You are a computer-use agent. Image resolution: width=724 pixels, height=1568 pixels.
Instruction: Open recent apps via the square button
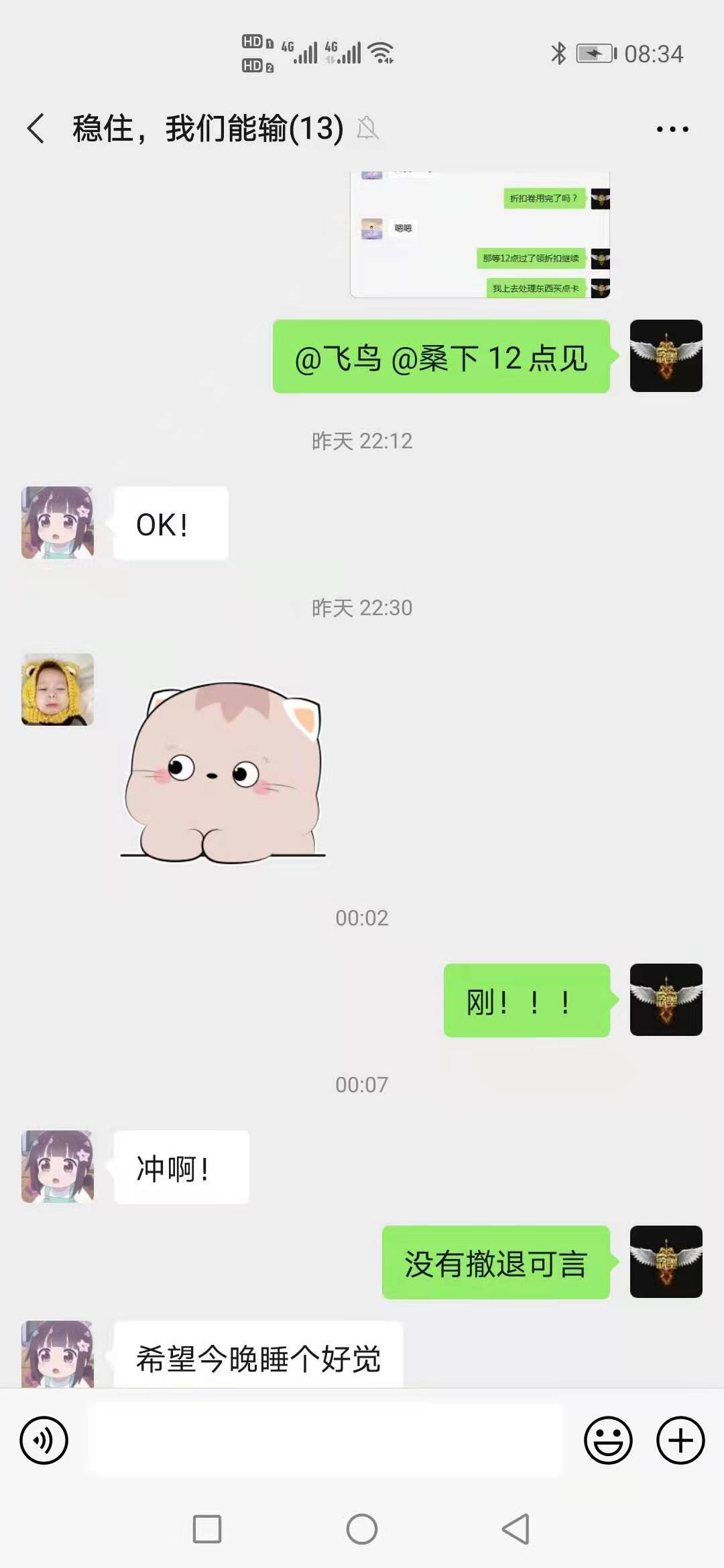pos(207,1529)
